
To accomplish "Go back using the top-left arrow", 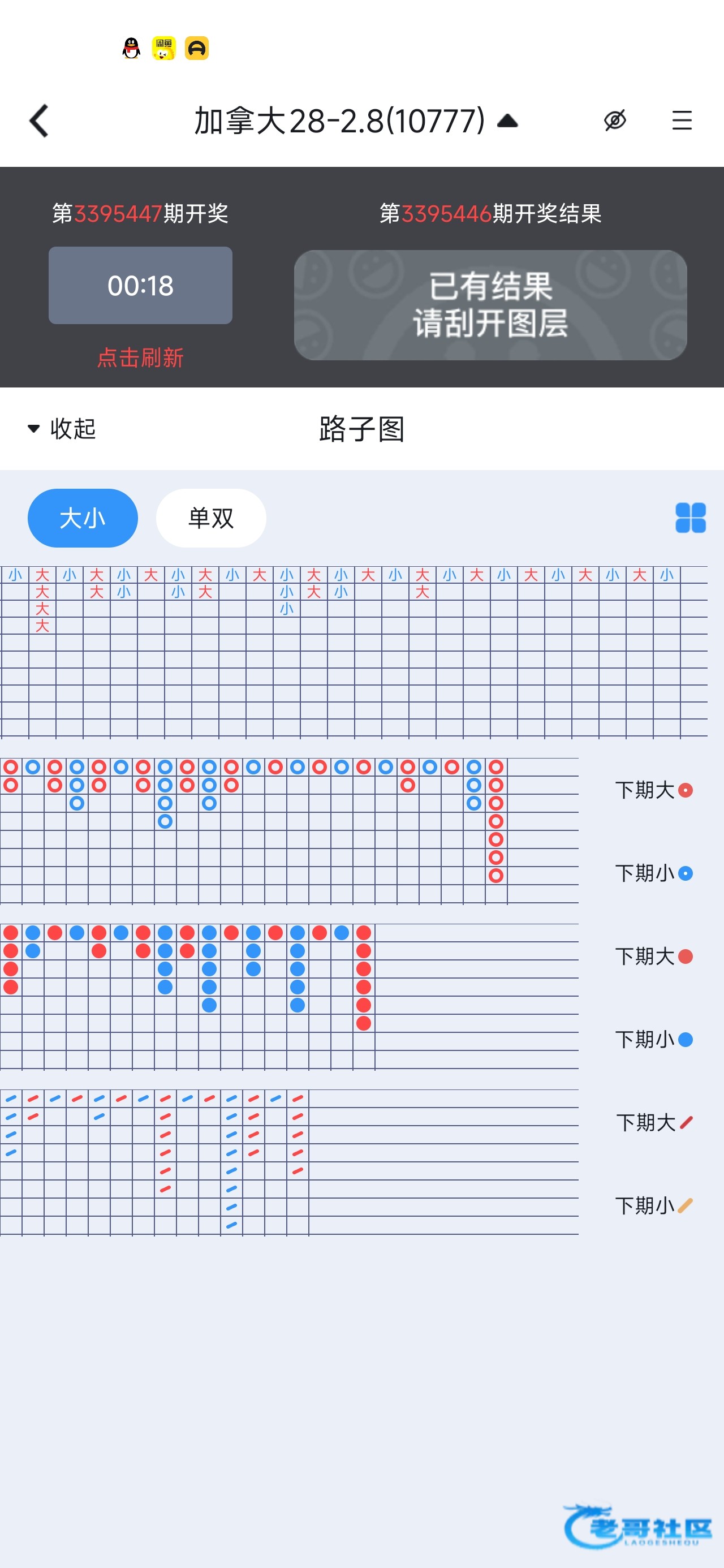I will (39, 120).
